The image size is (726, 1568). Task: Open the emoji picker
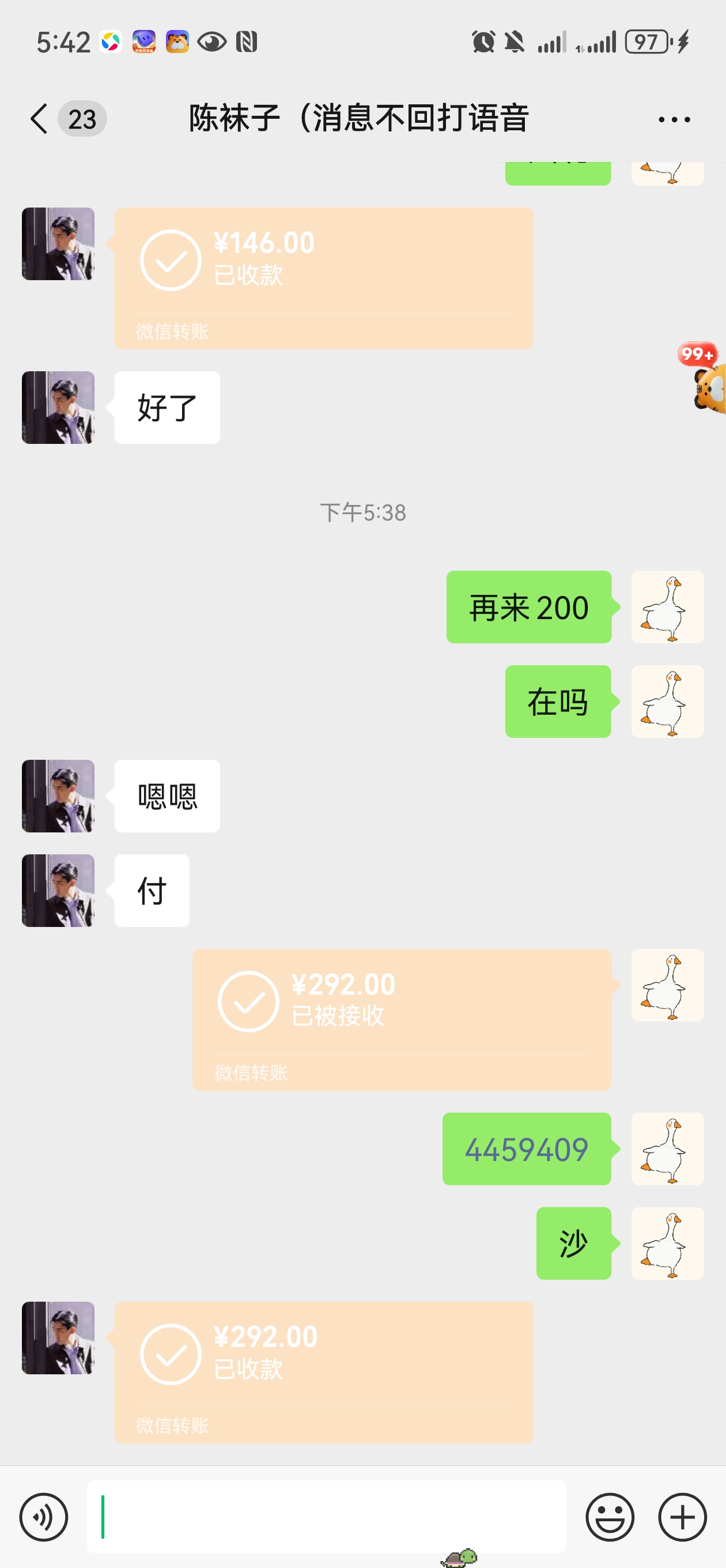click(x=610, y=1517)
